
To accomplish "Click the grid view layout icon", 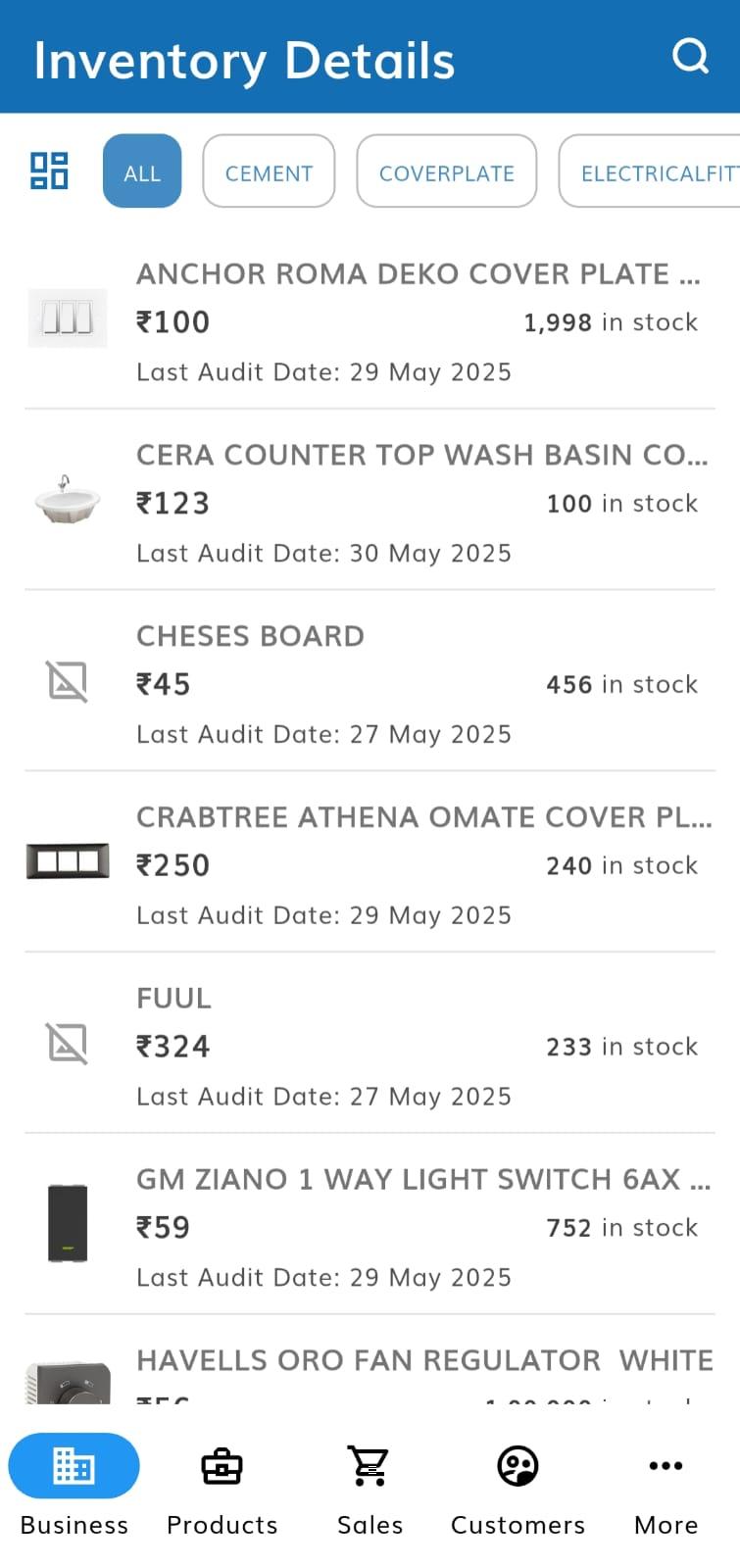I will (49, 171).
